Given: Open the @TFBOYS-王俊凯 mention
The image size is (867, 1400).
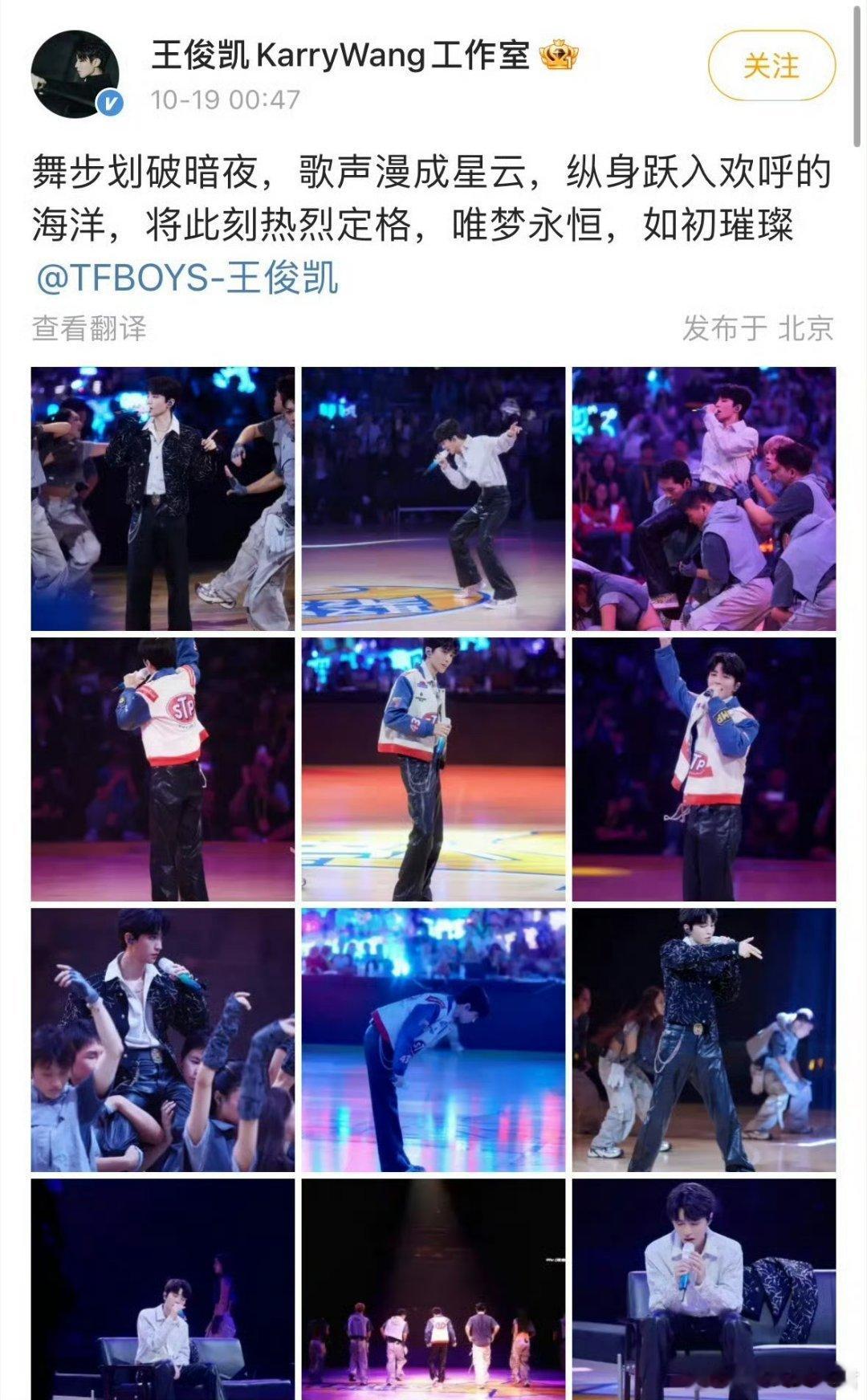Looking at the screenshot, I should coord(186,278).
